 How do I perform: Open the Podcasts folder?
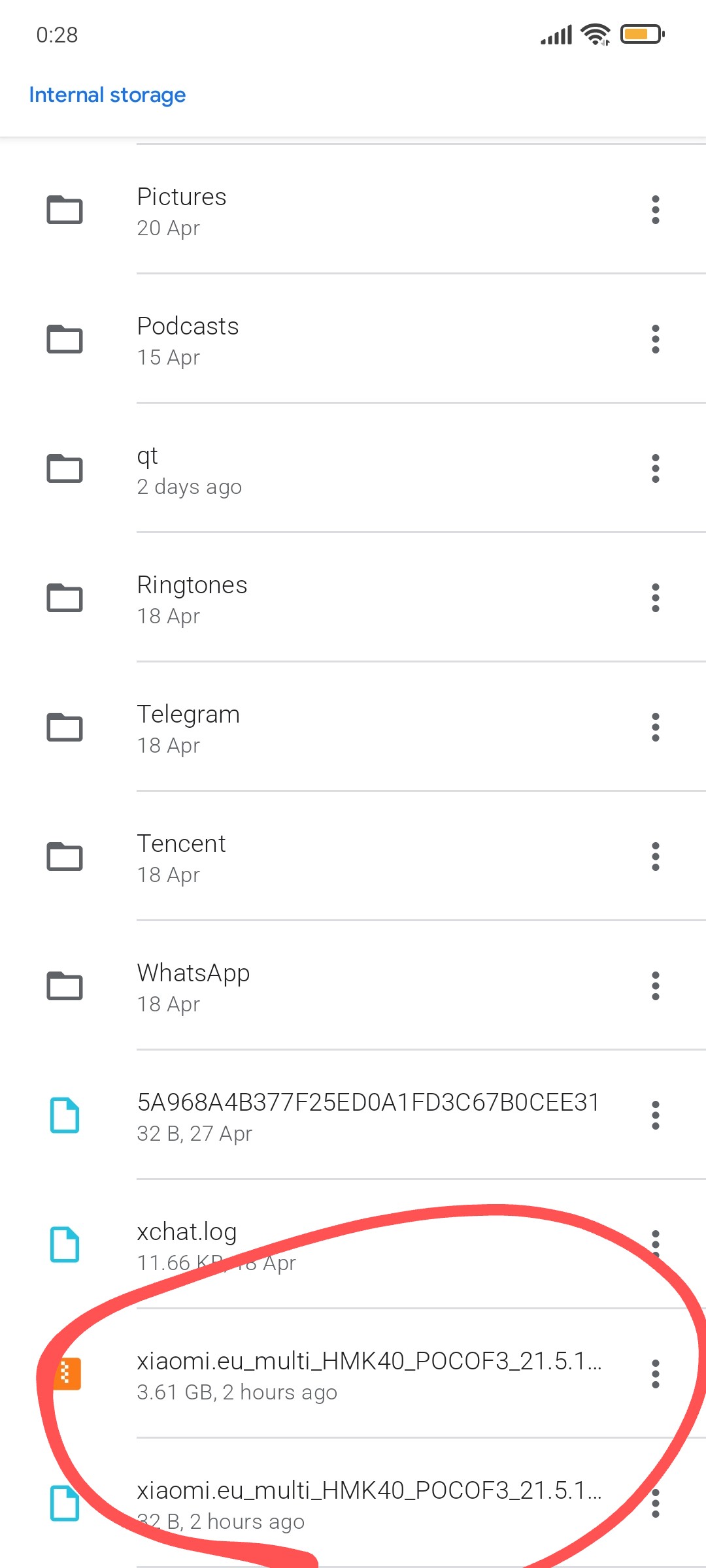(353, 339)
